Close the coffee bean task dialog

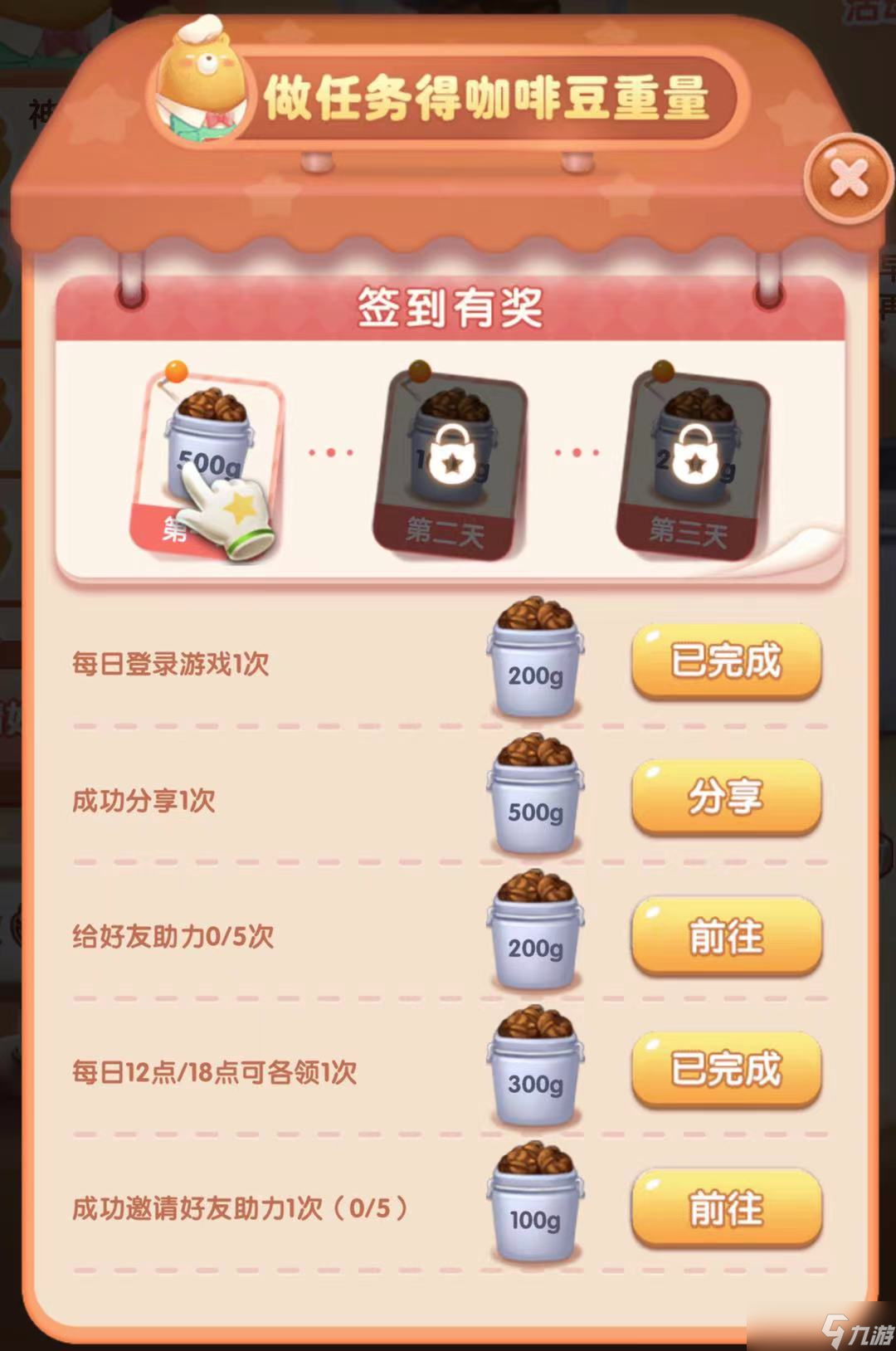[x=848, y=178]
